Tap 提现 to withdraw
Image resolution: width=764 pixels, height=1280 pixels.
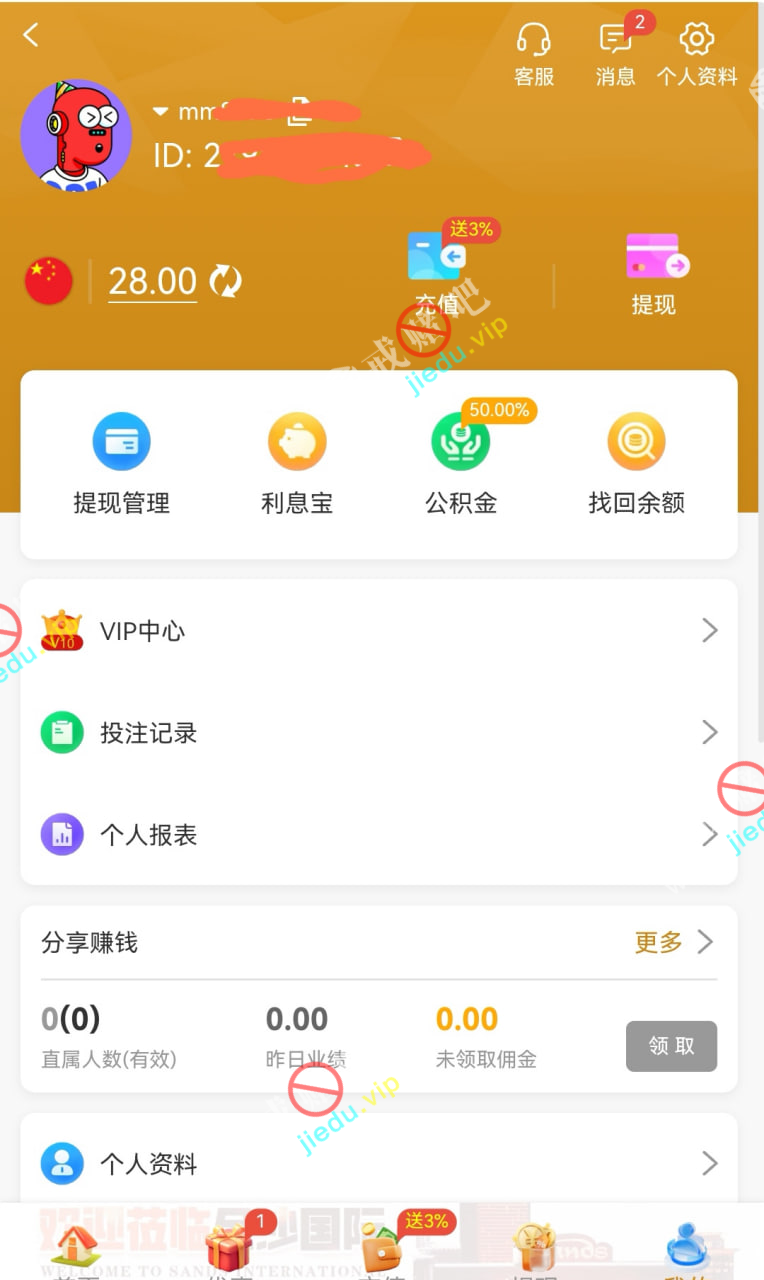(x=654, y=272)
